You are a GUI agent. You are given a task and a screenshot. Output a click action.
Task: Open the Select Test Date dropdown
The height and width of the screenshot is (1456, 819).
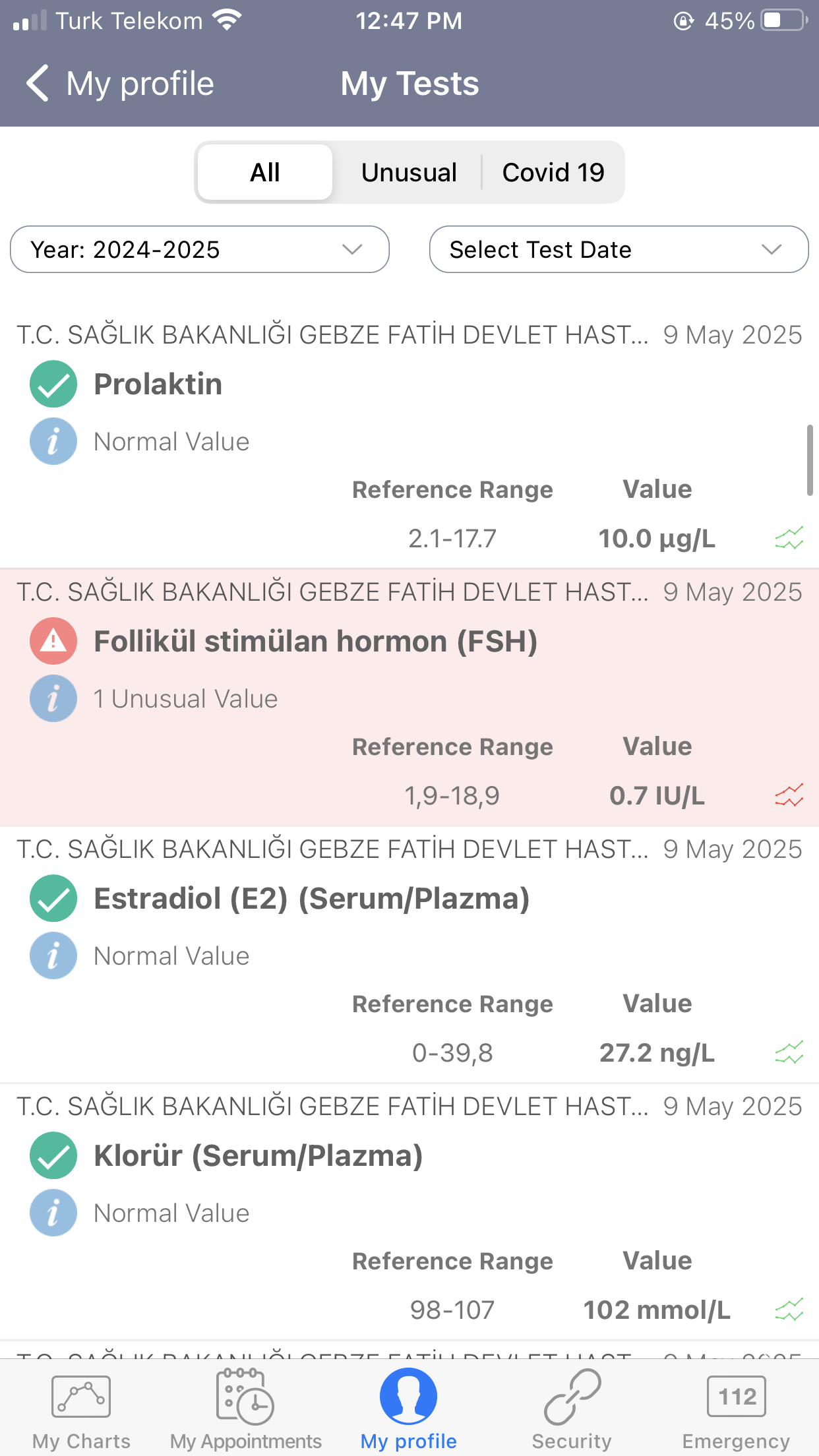coord(619,249)
